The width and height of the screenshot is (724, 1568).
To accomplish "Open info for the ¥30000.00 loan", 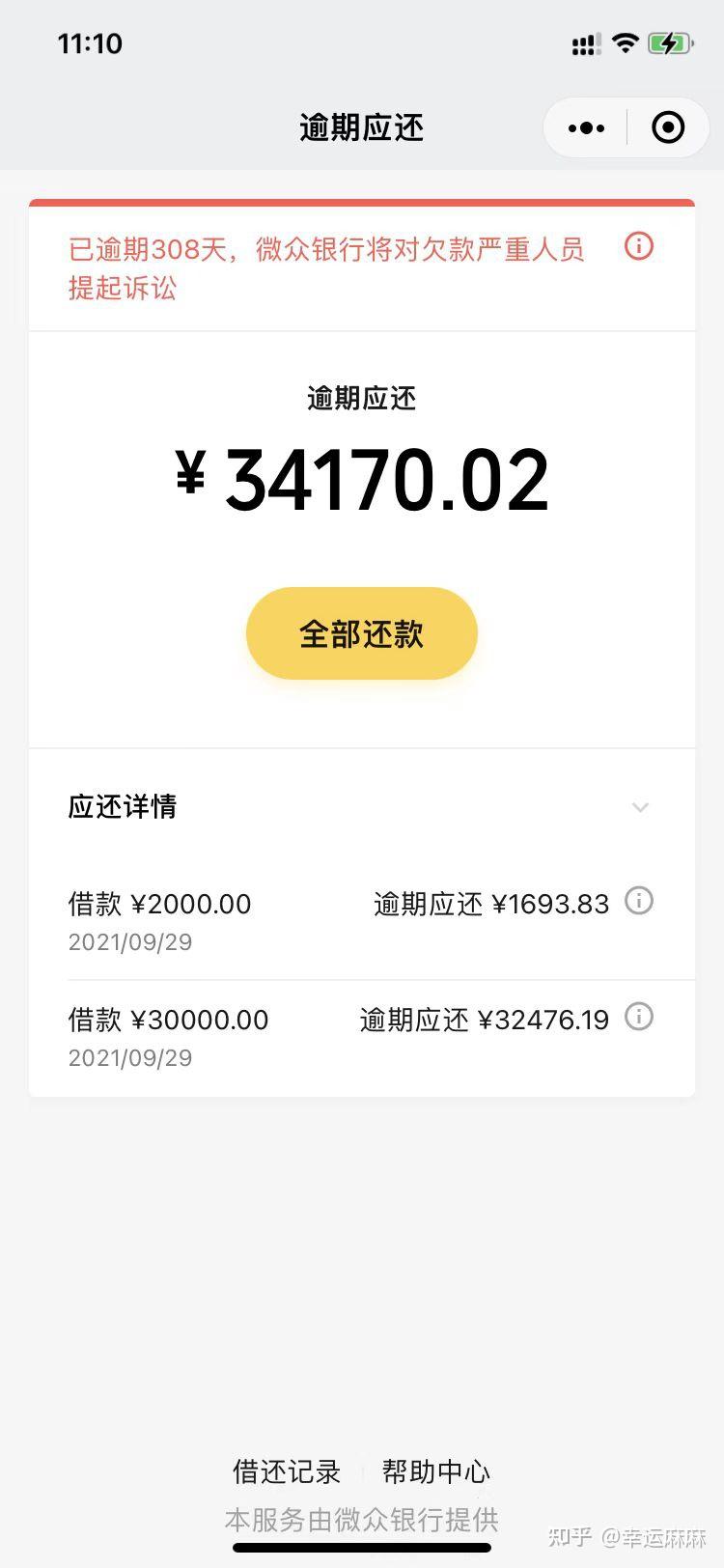I will click(x=639, y=1017).
